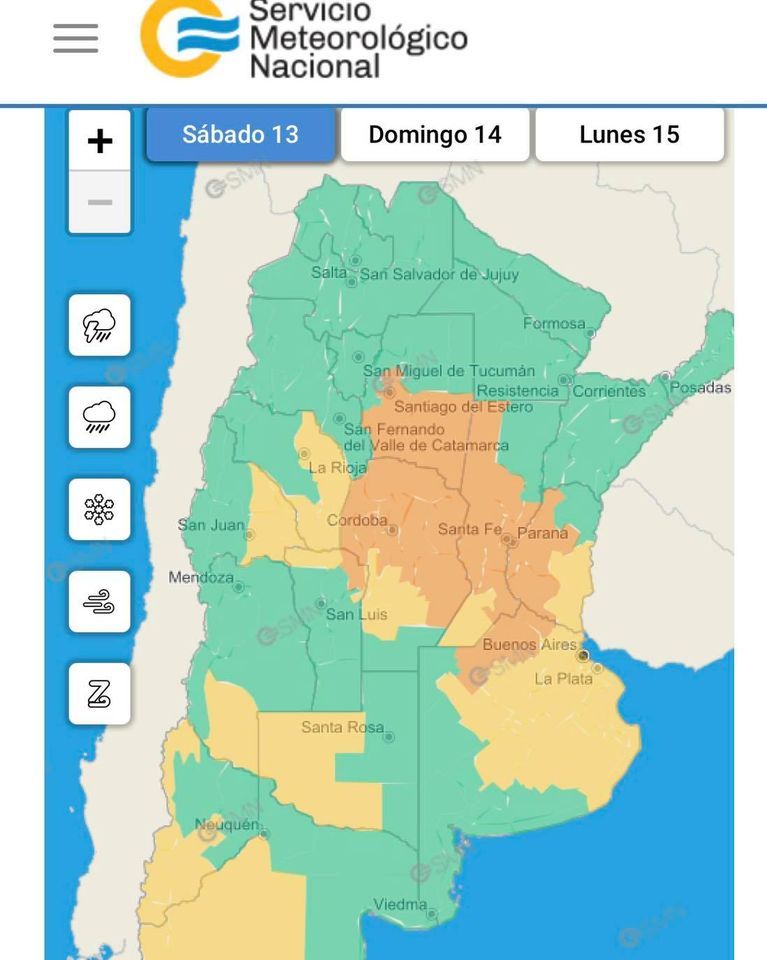Zoom out on the map

(100, 203)
